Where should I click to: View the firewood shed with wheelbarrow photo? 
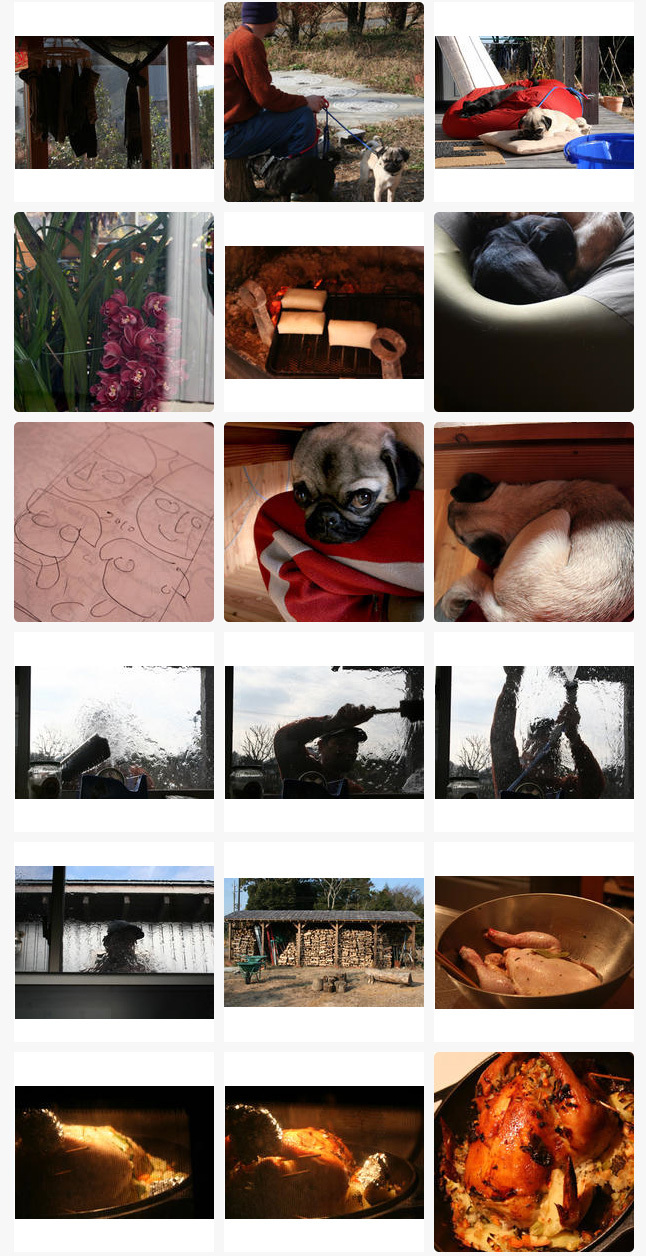324,942
